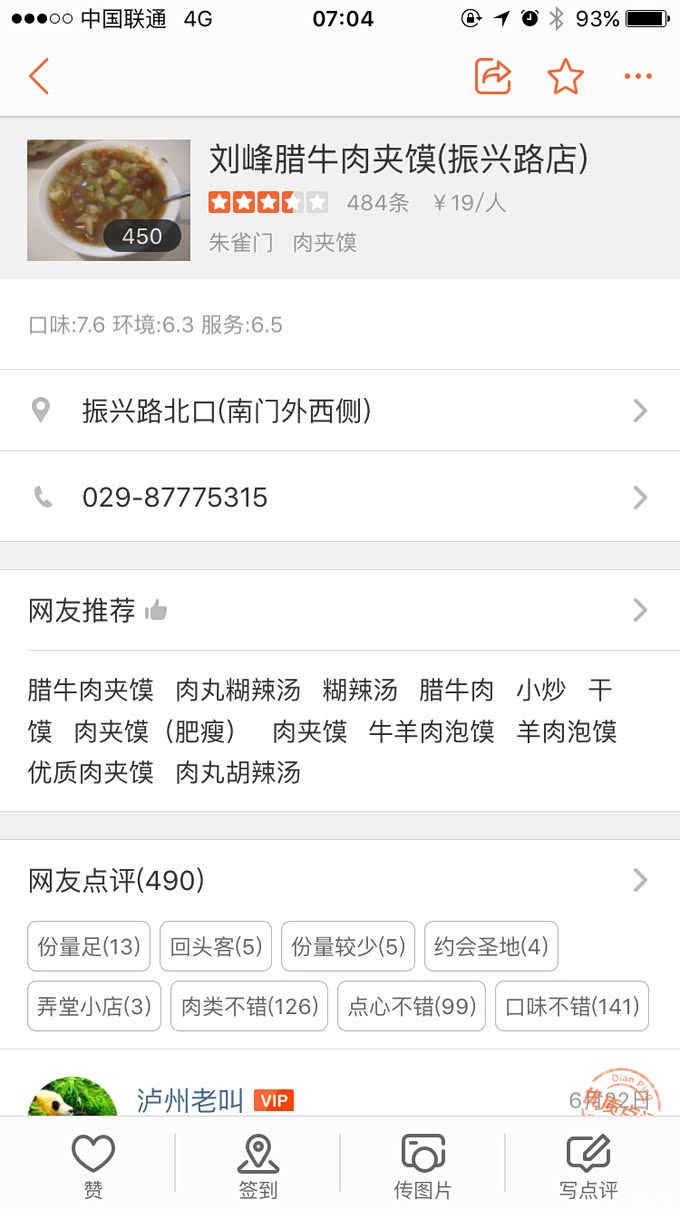Image resolution: width=680 pixels, height=1209 pixels.
Task: Select the 约会圣地(4) review tag
Action: pyautogui.click(x=491, y=946)
